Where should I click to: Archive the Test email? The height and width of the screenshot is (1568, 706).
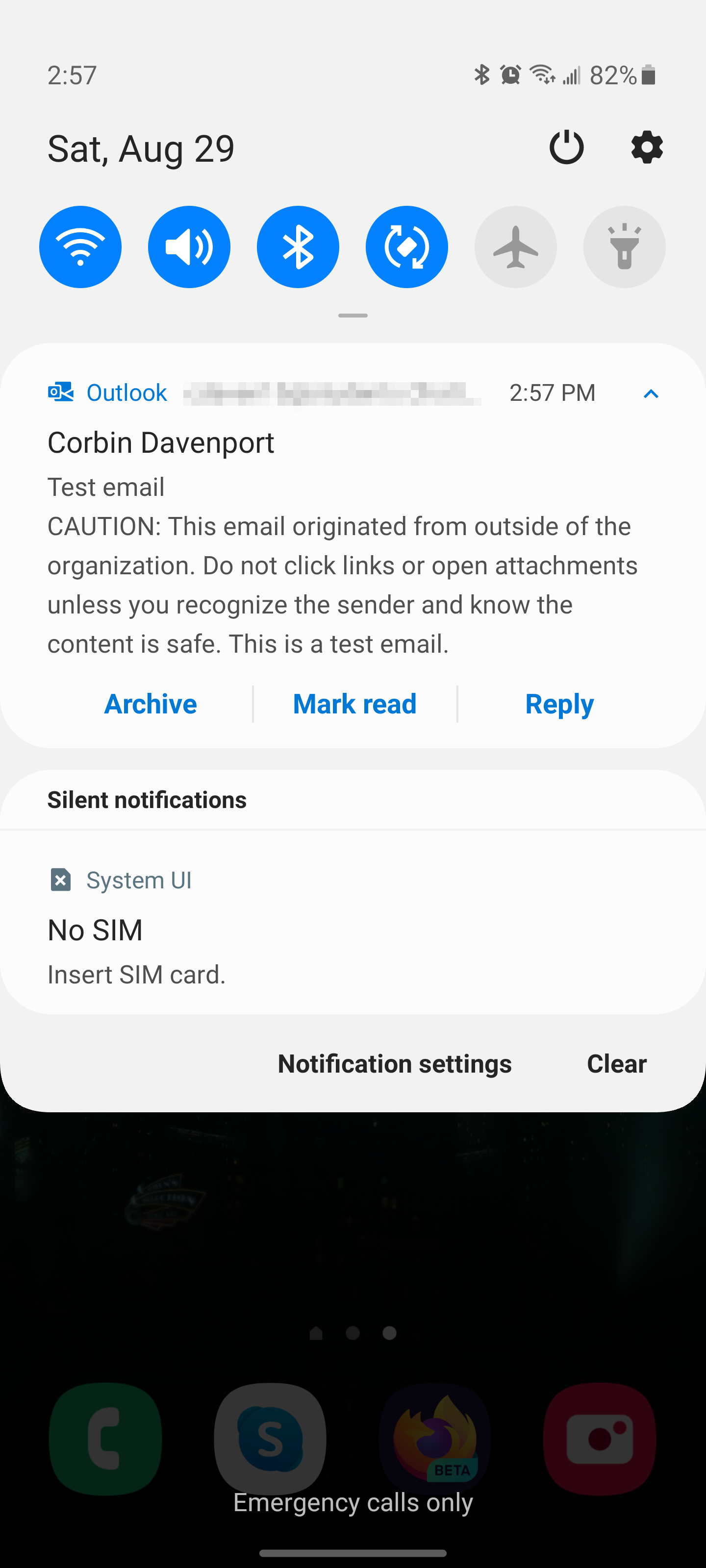coord(151,704)
